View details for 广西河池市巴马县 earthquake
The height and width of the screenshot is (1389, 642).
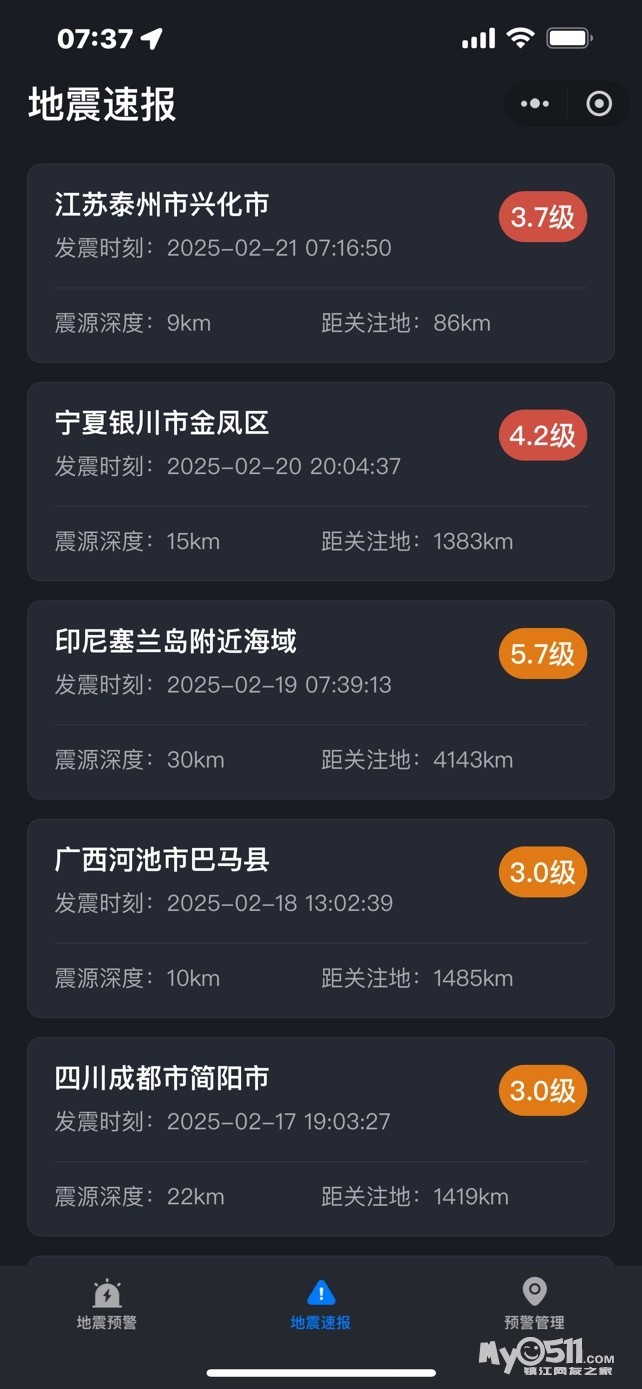pos(320,918)
